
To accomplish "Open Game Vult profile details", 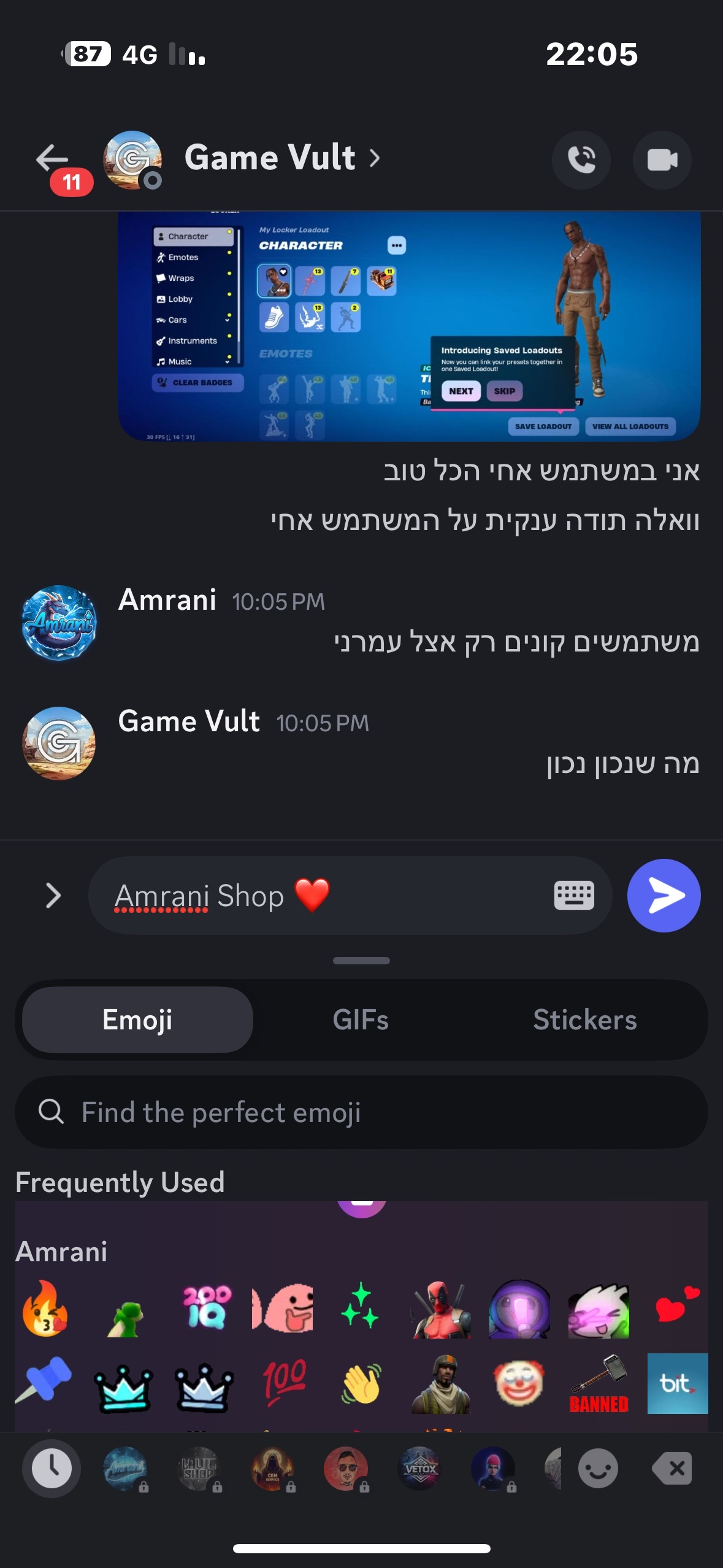I will coord(281,158).
